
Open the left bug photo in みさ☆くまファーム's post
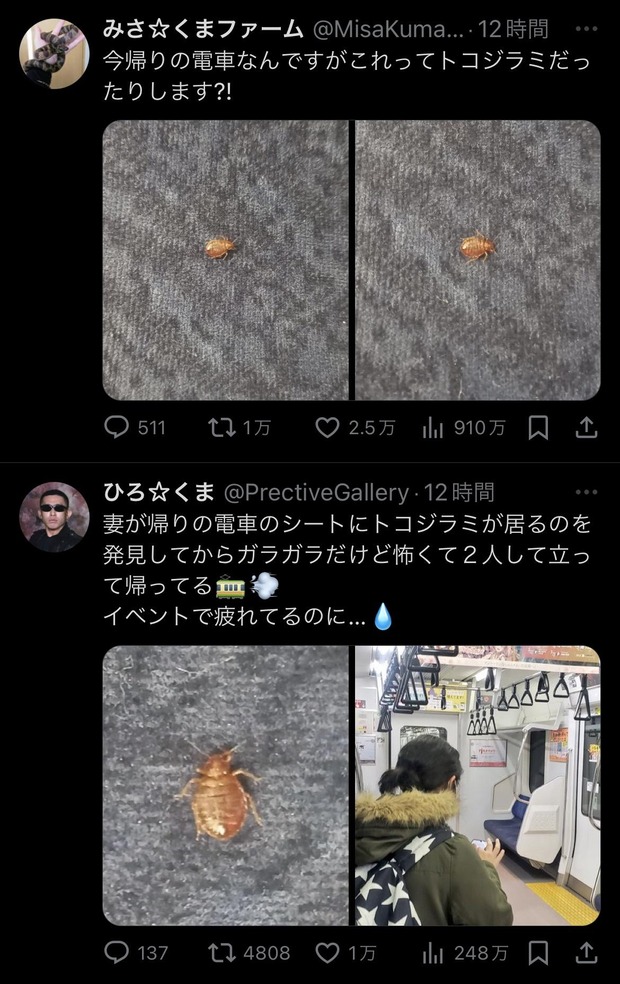click(225, 260)
